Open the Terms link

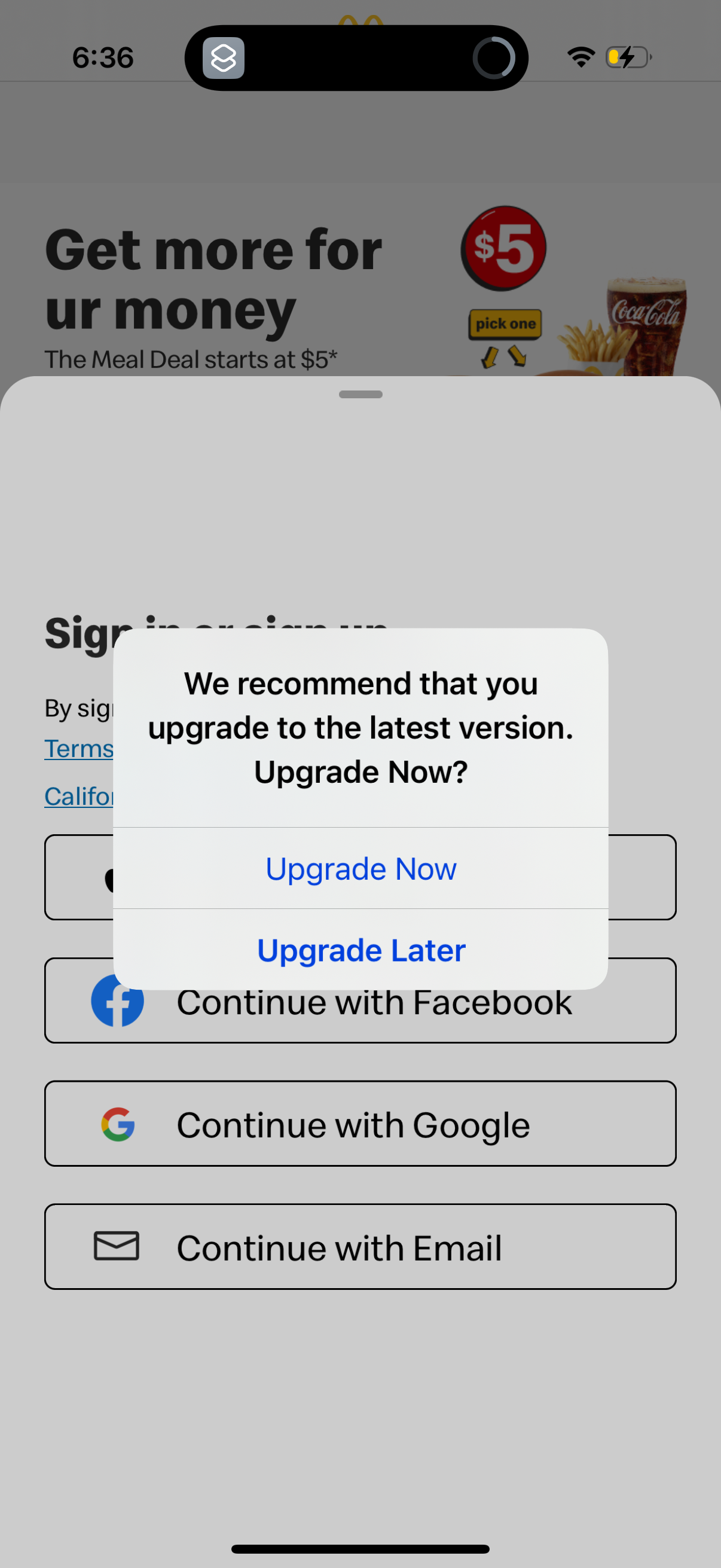point(78,749)
